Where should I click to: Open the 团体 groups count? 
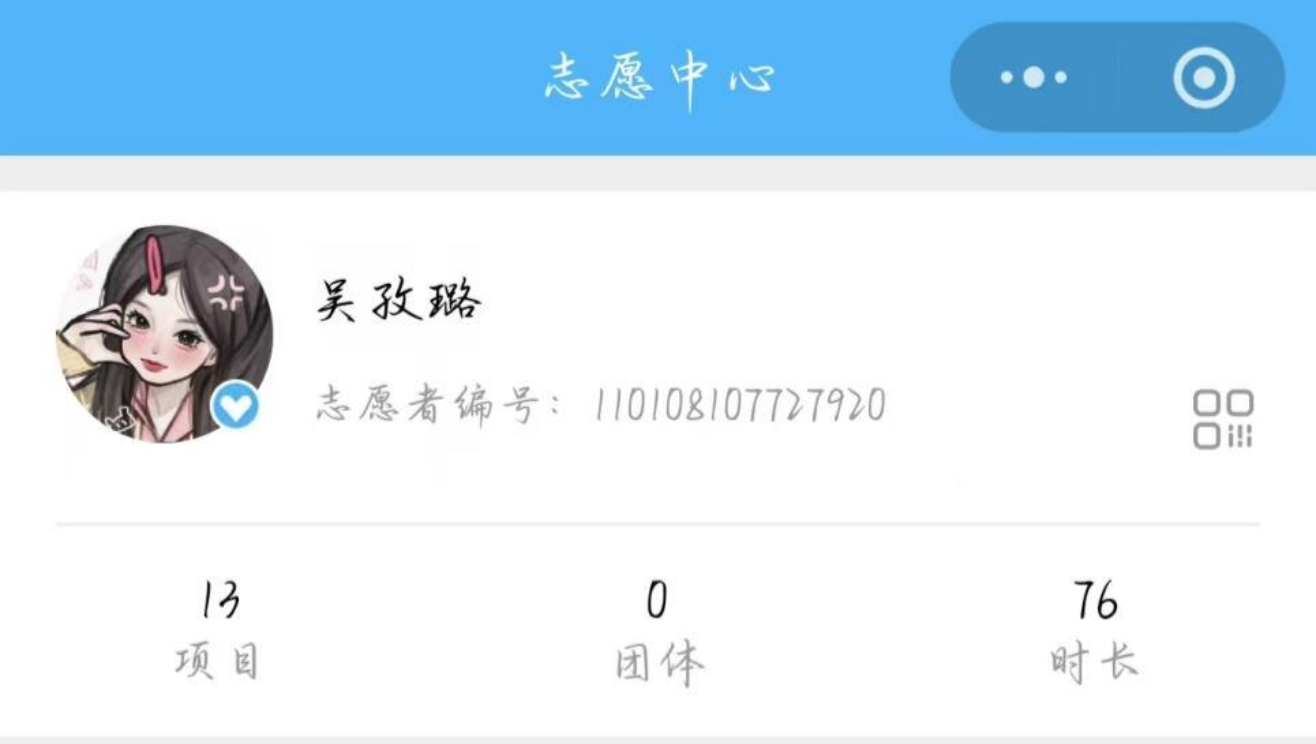[657, 630]
